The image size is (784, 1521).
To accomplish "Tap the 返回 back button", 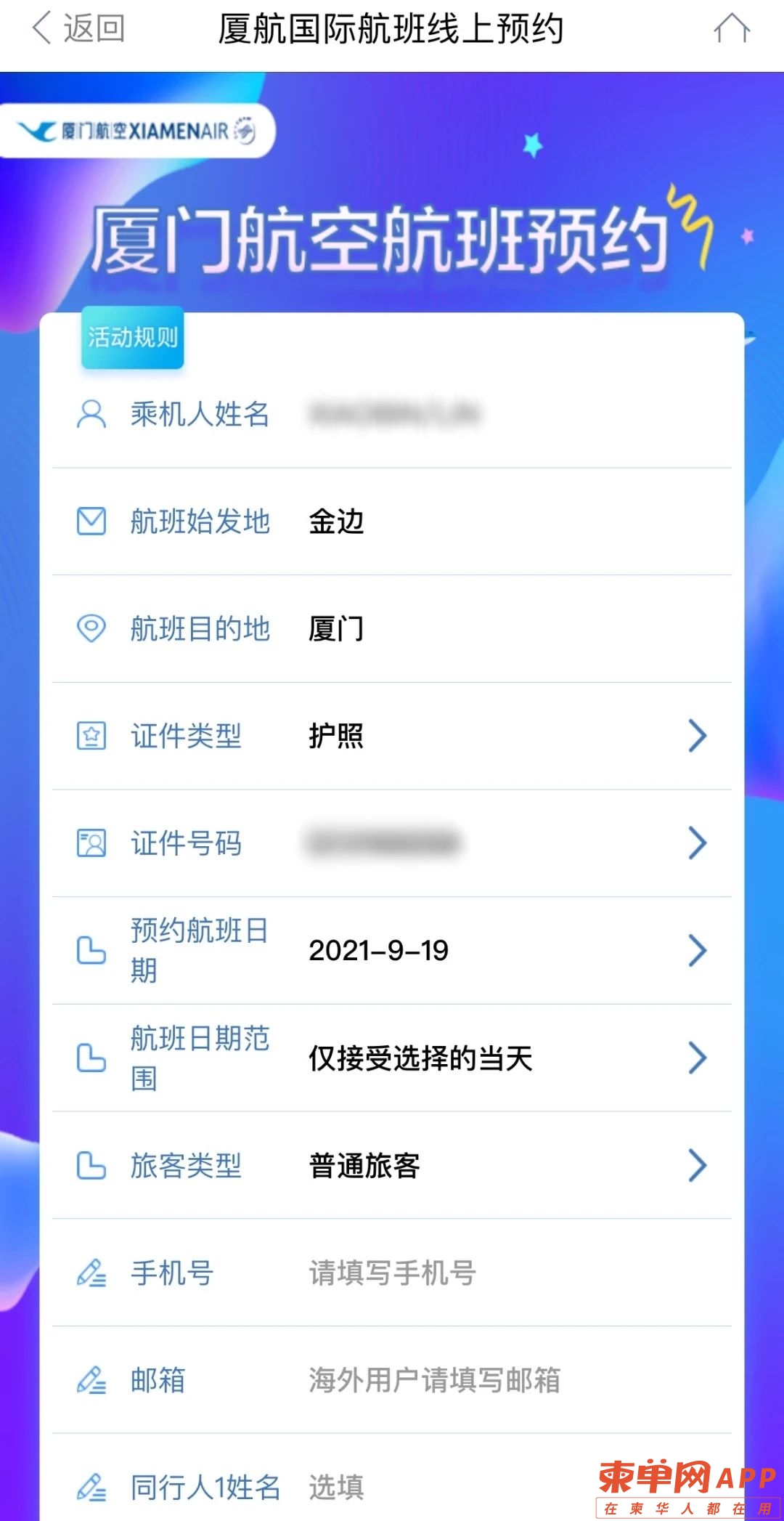I will tap(78, 29).
